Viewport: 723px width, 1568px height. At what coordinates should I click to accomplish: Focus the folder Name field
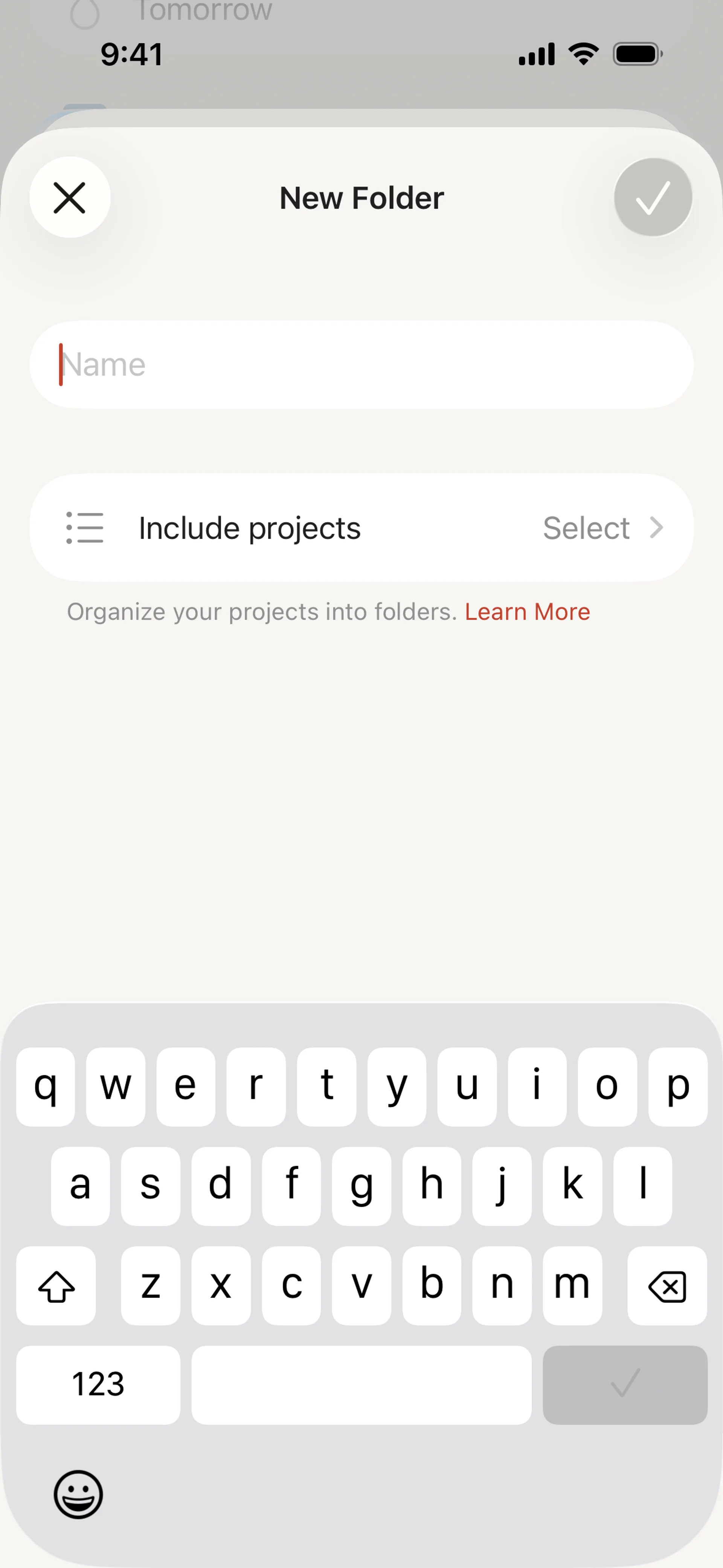coord(361,365)
